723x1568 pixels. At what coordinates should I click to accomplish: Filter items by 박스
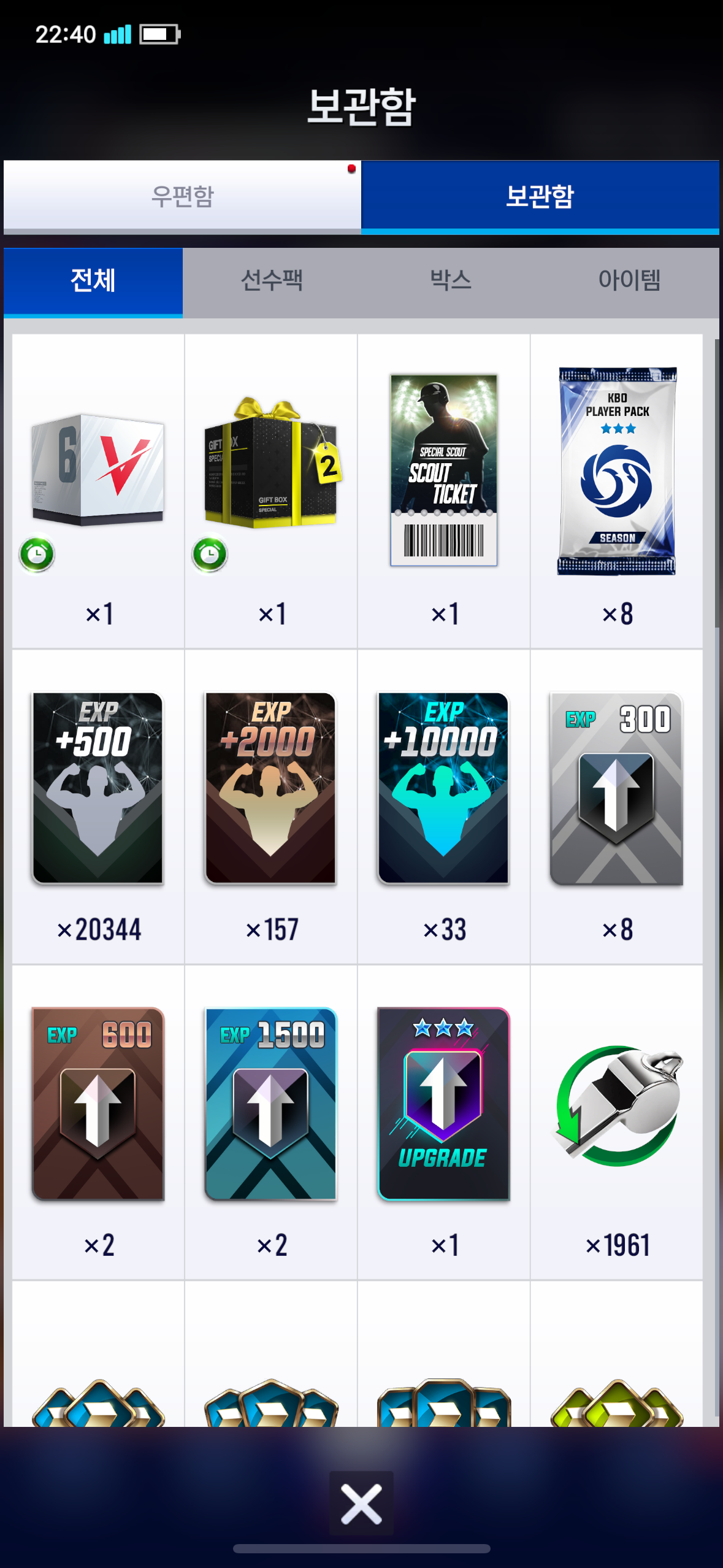point(451,282)
